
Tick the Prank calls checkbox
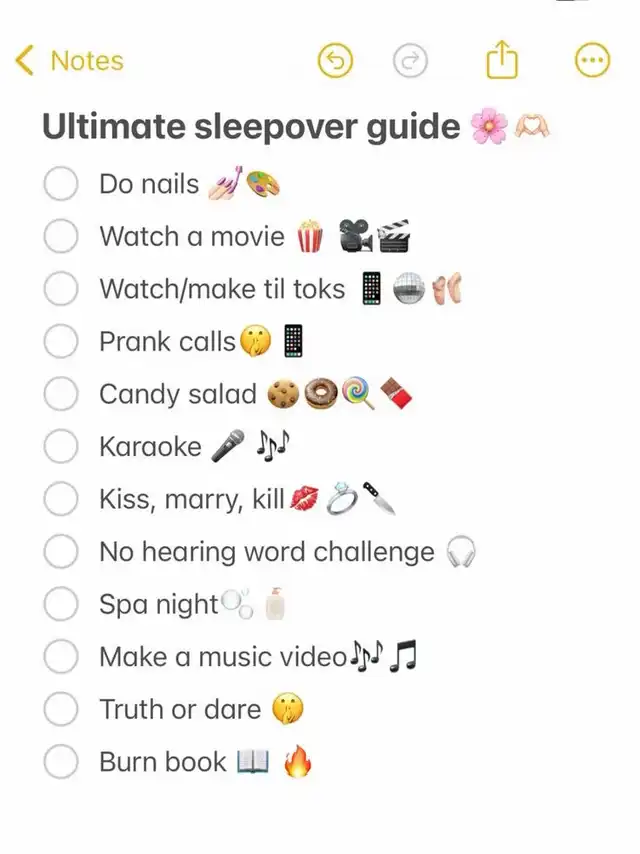[x=62, y=342]
